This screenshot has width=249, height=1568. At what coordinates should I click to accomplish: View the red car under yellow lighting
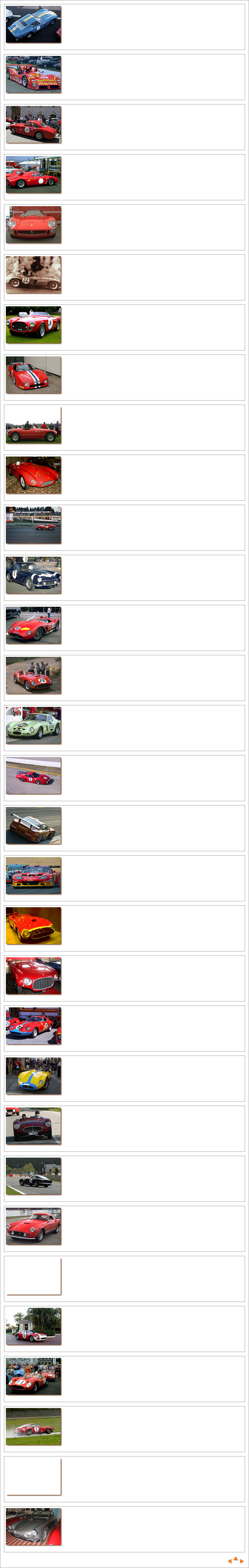[x=34, y=925]
